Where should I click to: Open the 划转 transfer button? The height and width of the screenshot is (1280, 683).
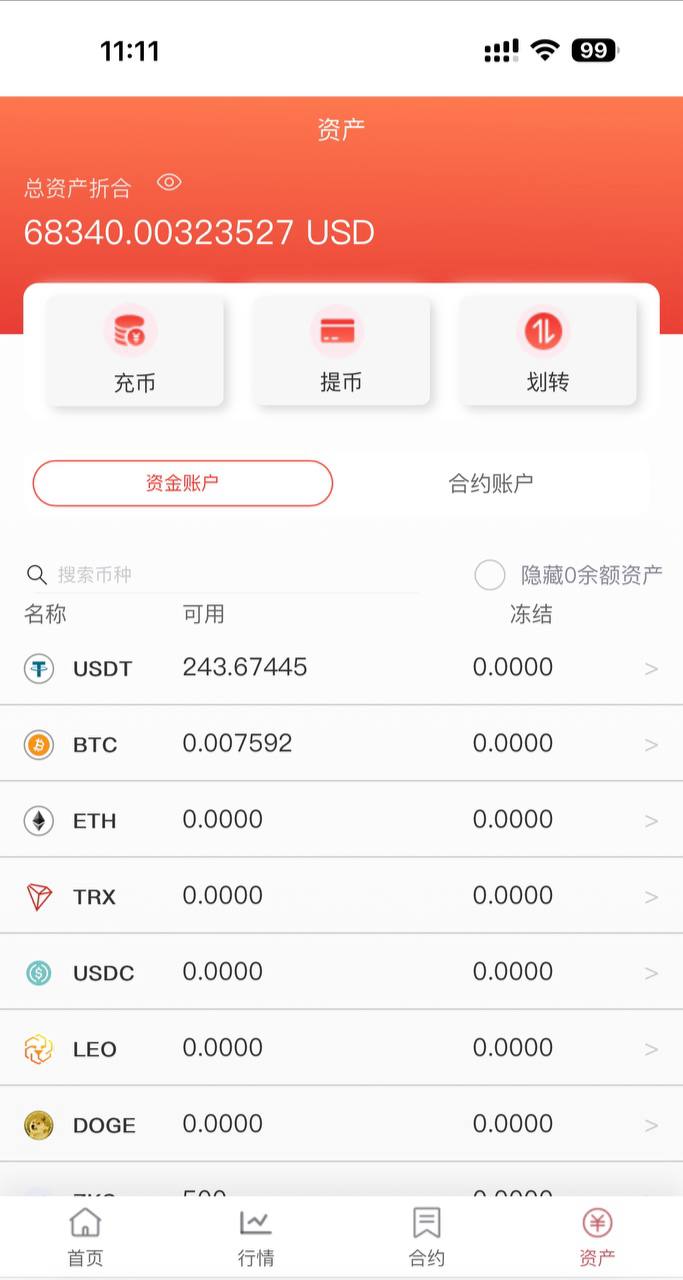pos(547,351)
